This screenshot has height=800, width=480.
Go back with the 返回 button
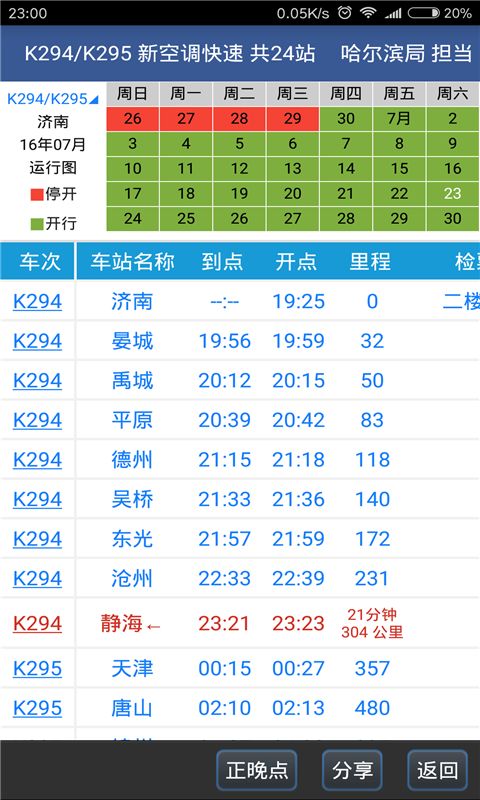pos(437,770)
